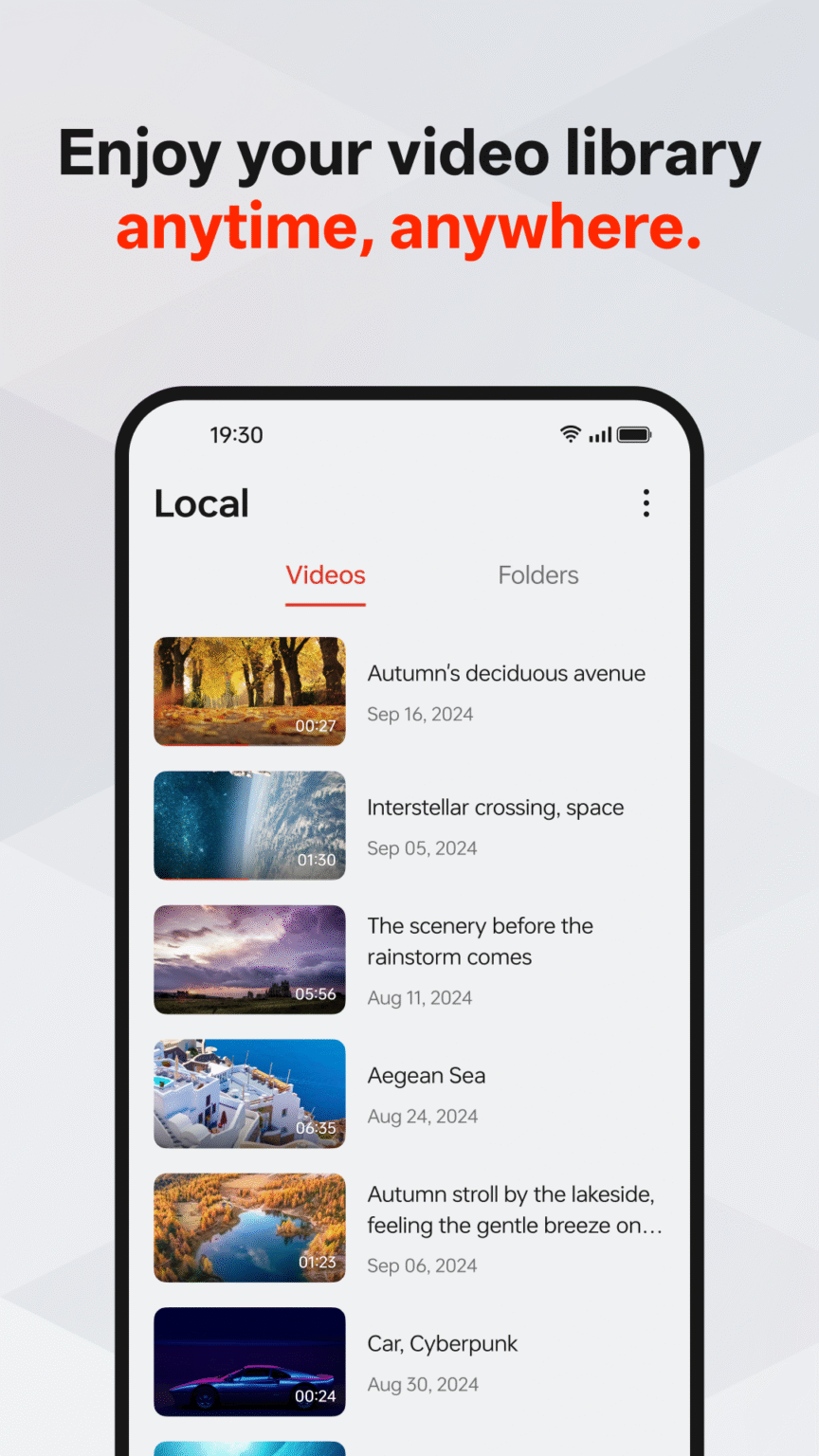Viewport: 819px width, 1456px height.
Task: Select the scenery before rainstorm thumbnail
Action: click(x=249, y=959)
